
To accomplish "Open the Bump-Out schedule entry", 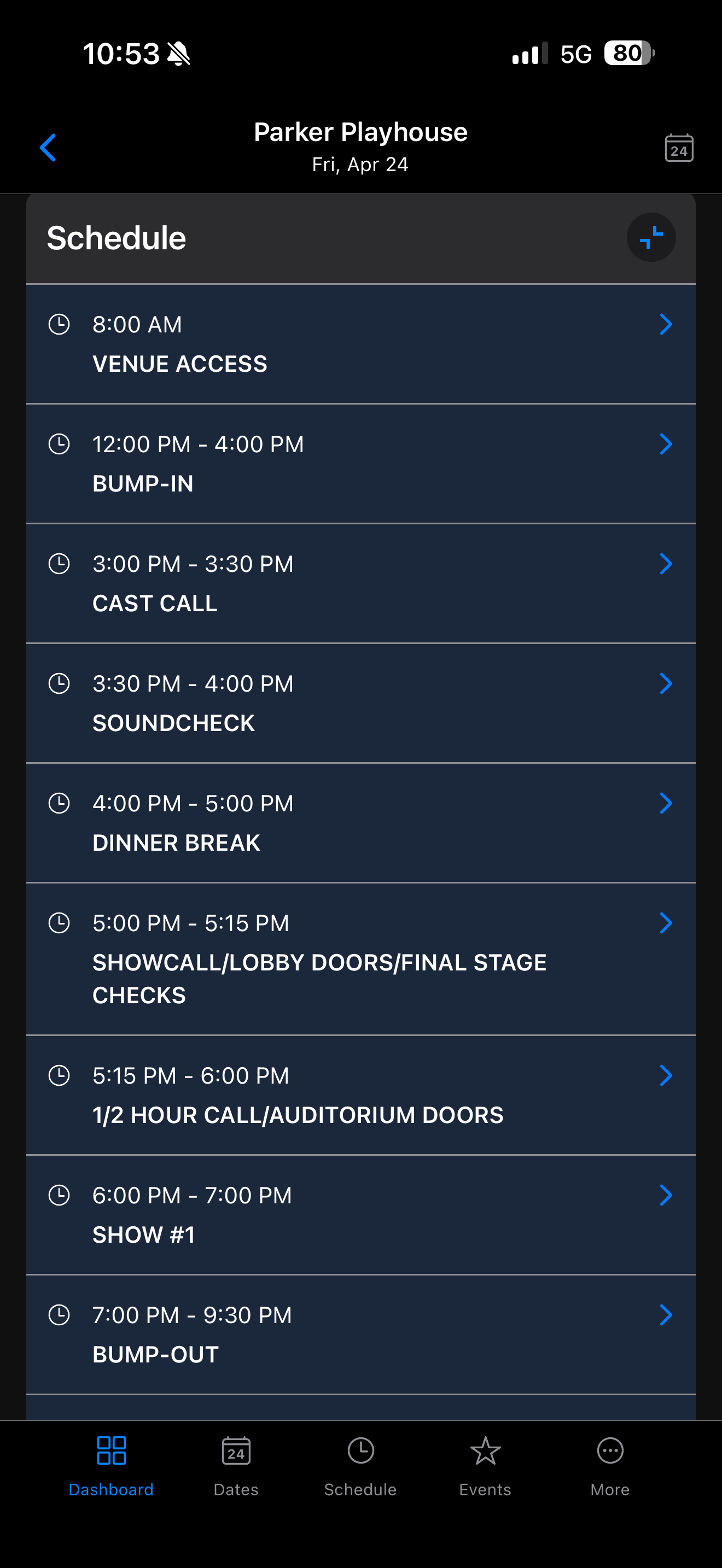I will (360, 1334).
